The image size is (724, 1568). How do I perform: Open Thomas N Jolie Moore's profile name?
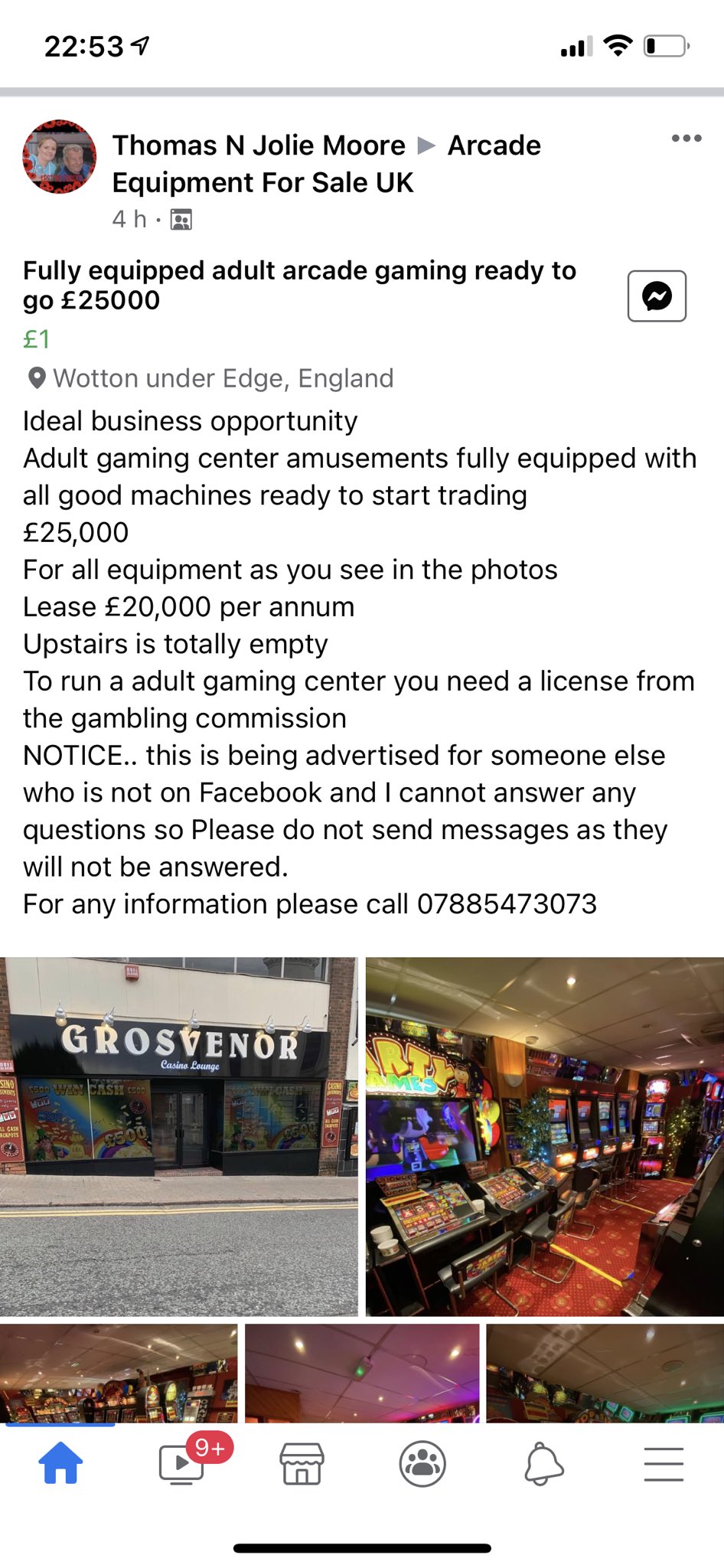tap(259, 145)
